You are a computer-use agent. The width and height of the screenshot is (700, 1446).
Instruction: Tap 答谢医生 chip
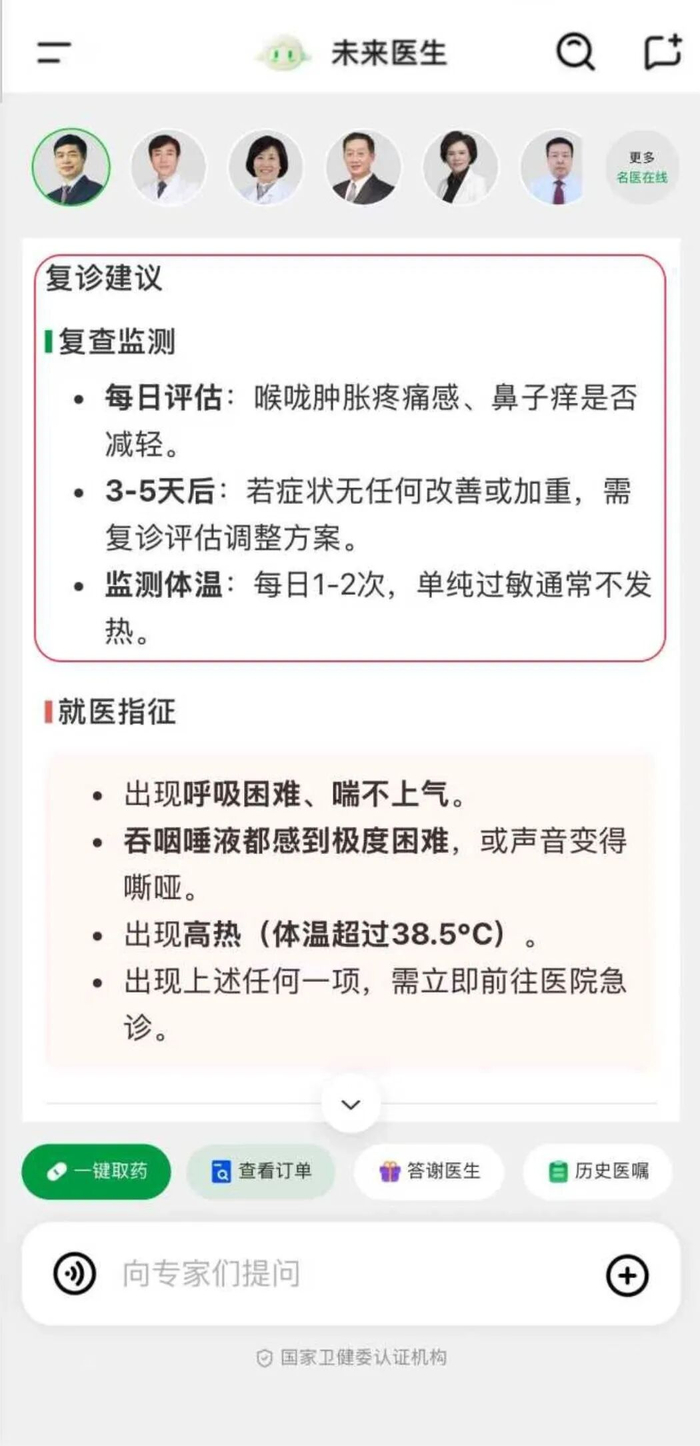(x=429, y=1171)
